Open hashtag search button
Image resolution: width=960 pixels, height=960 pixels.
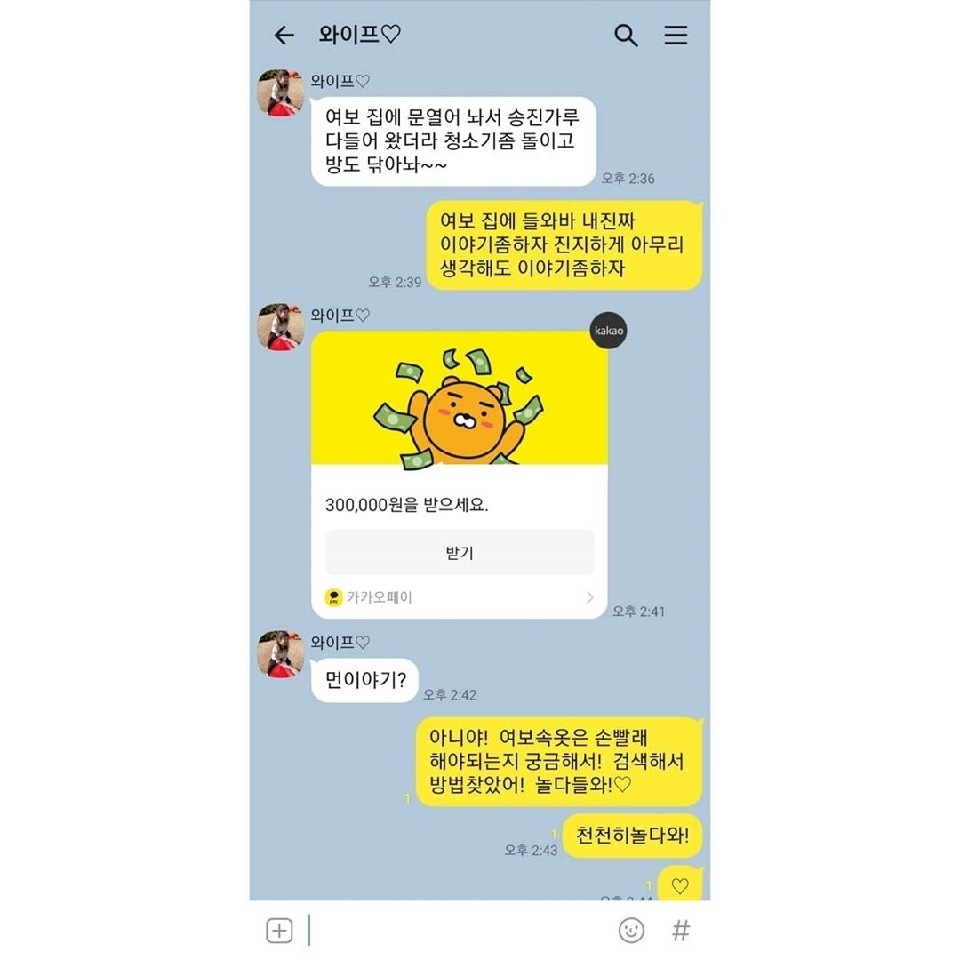click(681, 930)
